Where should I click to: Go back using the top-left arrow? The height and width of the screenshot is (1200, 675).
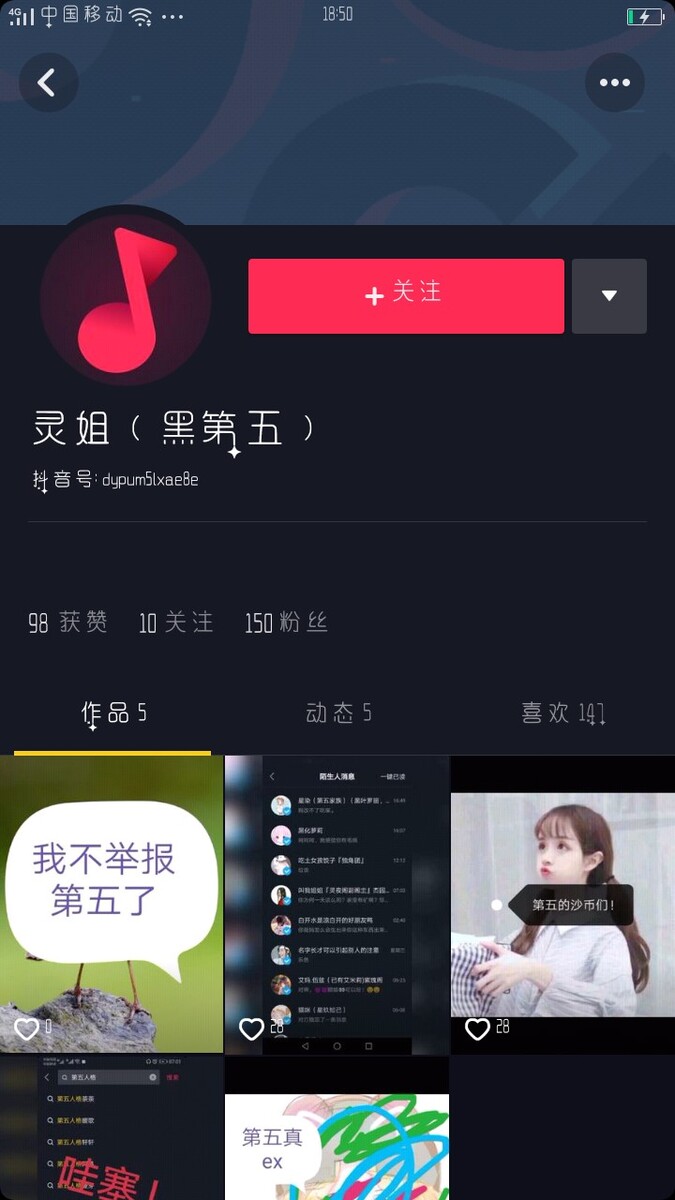pyautogui.click(x=47, y=82)
